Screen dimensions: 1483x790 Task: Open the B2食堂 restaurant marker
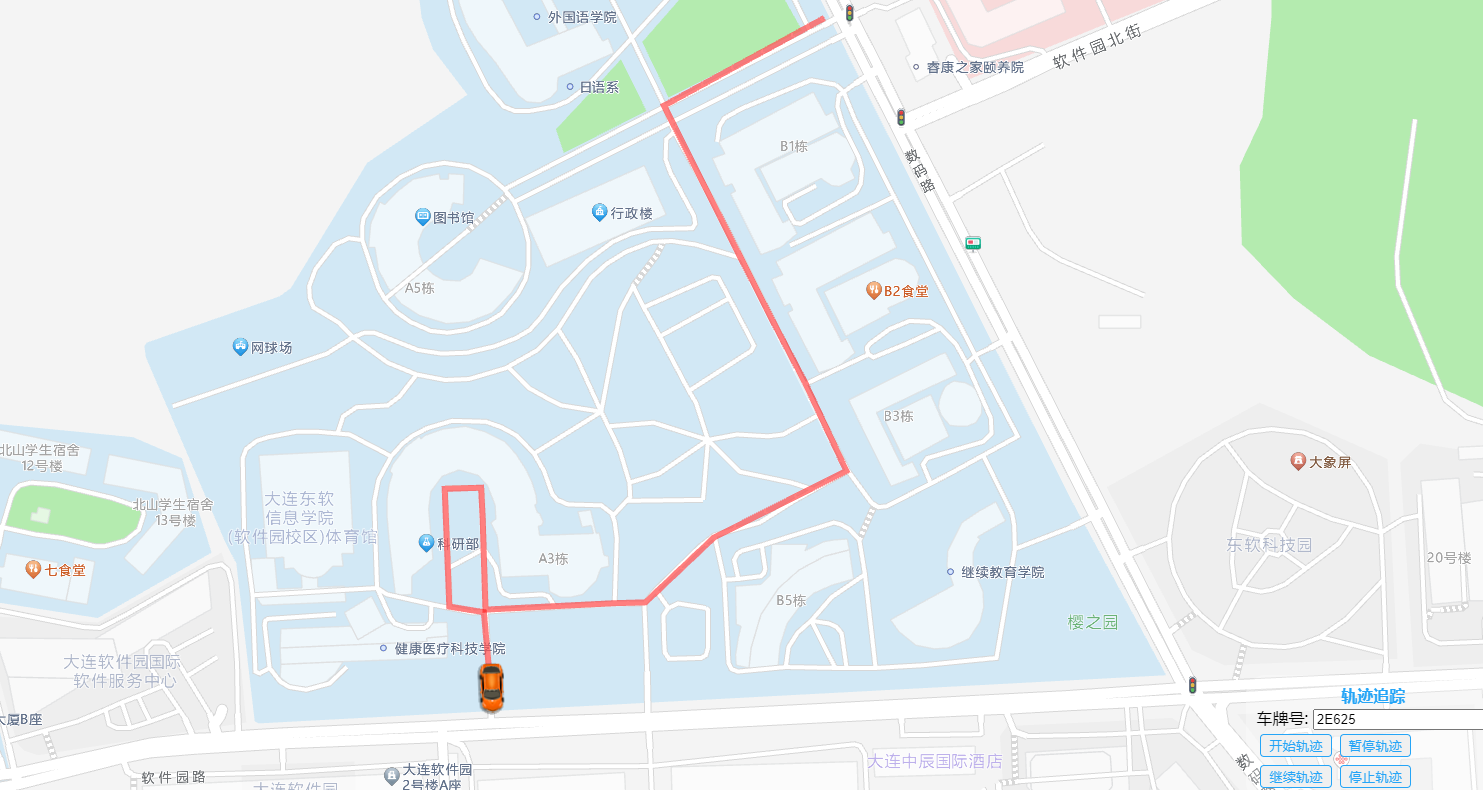click(x=873, y=291)
